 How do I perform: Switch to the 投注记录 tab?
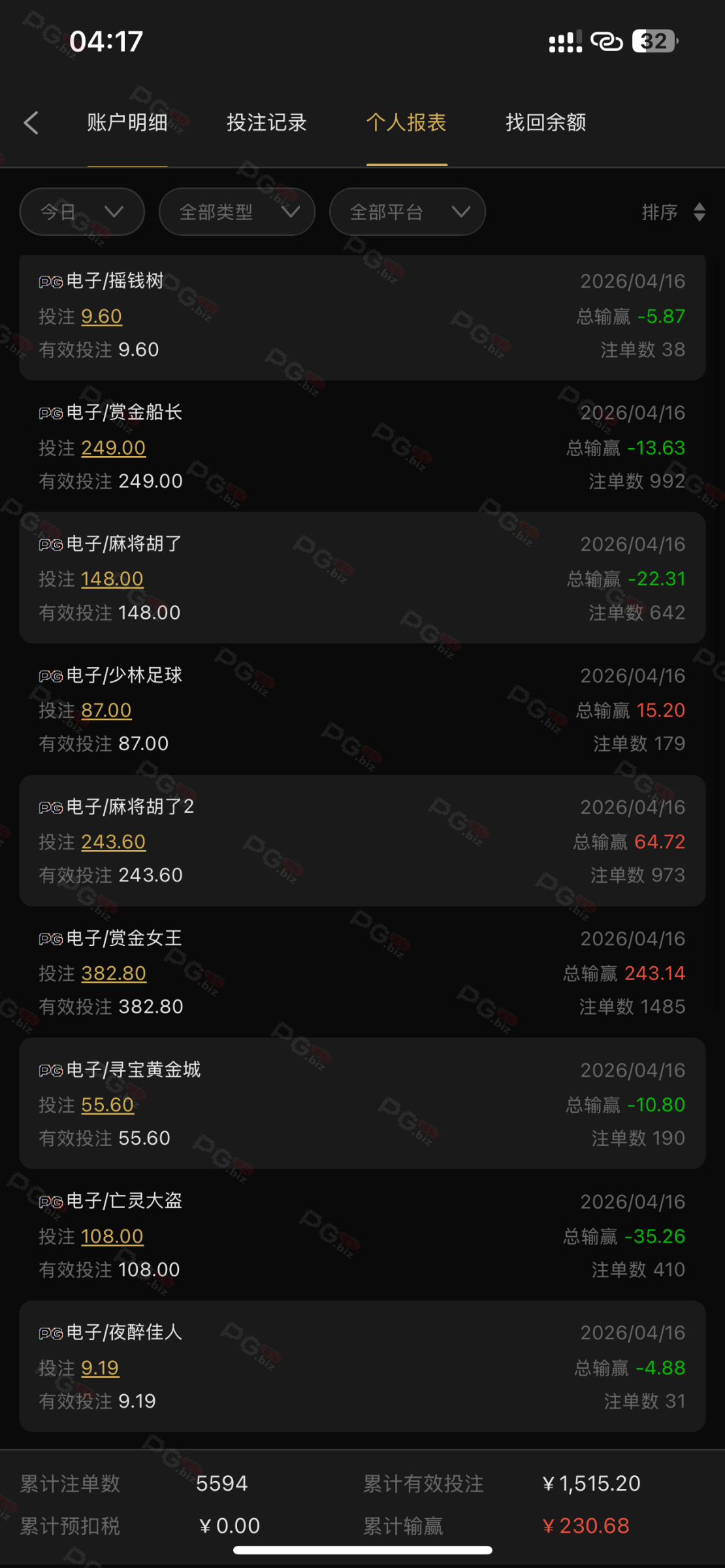click(x=266, y=122)
